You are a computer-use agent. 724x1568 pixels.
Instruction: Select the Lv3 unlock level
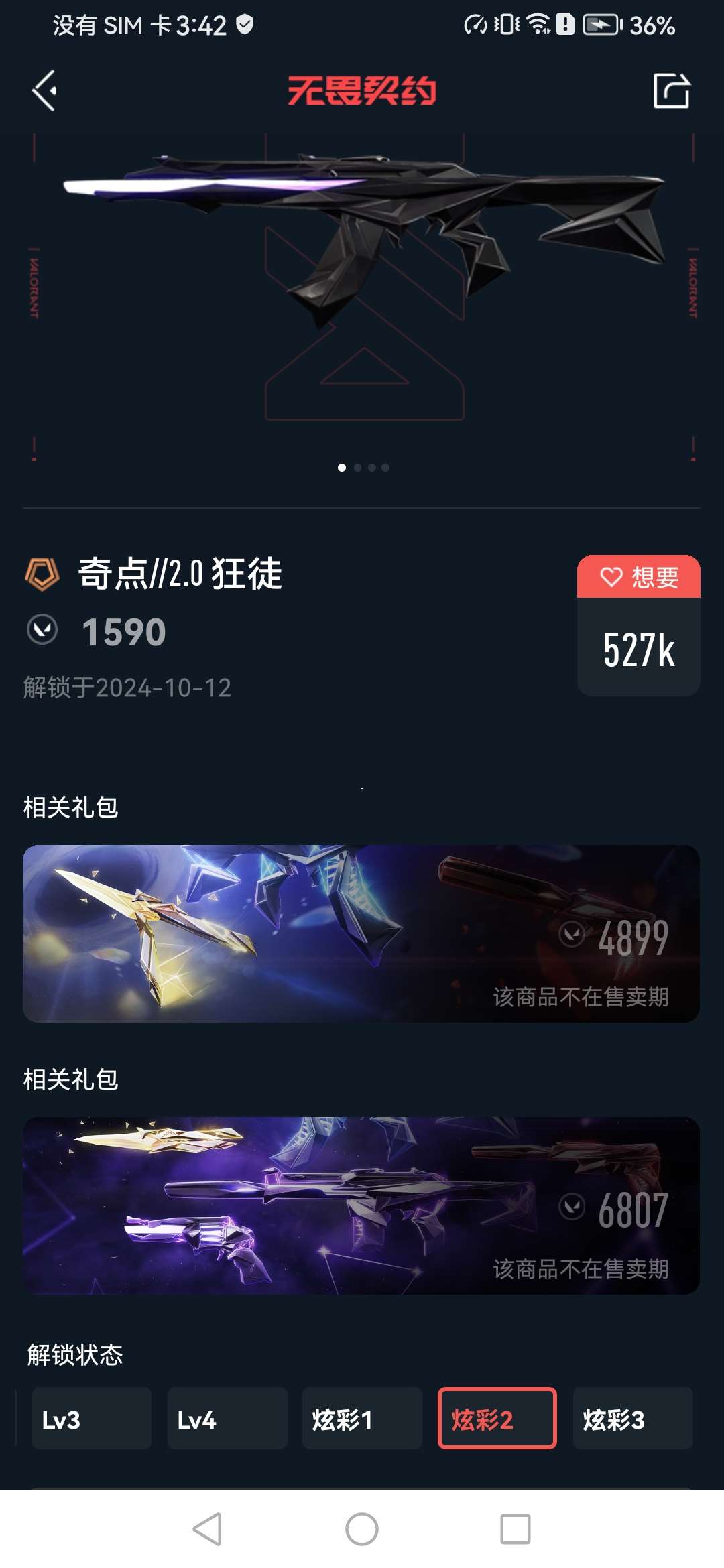click(x=91, y=1419)
